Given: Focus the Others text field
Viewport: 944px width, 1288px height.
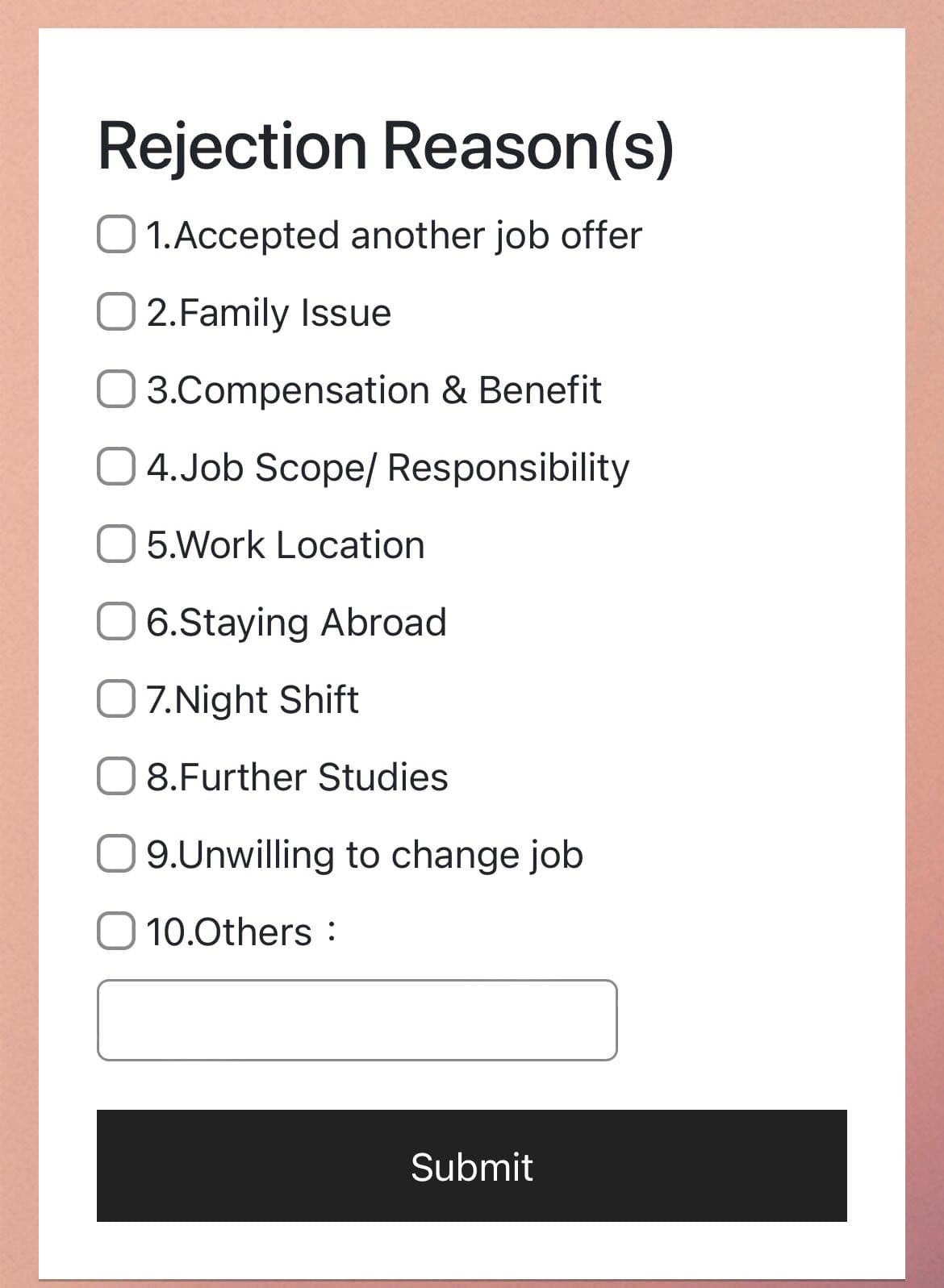Looking at the screenshot, I should (x=357, y=1020).
